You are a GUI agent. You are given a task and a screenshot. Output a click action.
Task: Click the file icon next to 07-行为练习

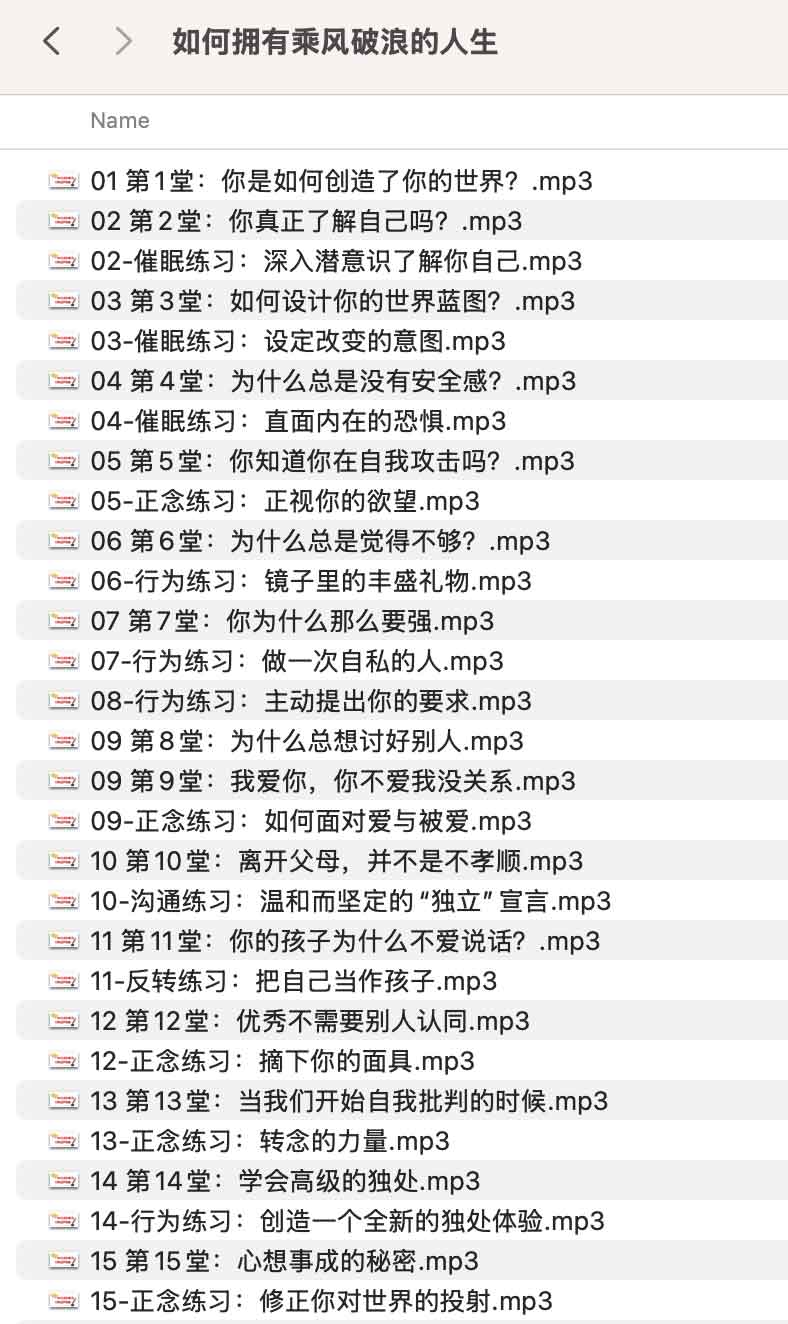click(63, 661)
